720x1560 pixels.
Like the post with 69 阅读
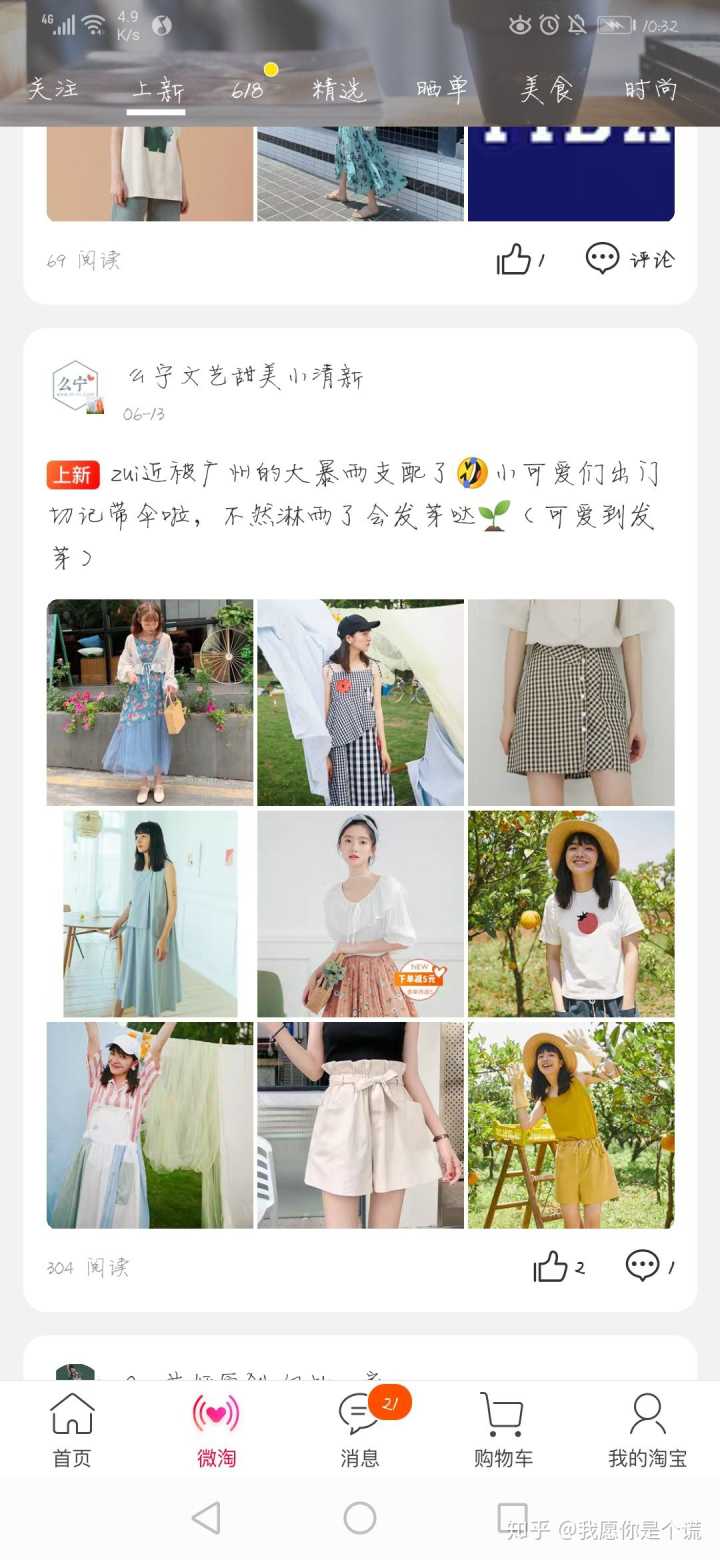coord(515,260)
